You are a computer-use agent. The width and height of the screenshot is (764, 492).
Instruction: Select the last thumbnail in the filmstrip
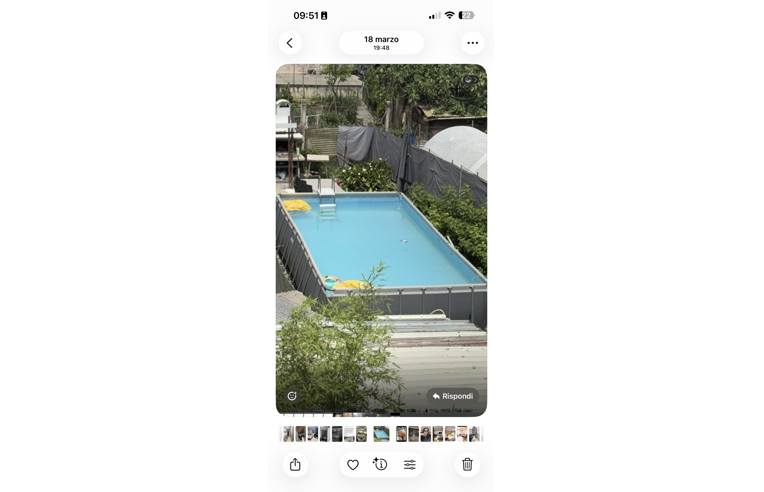pos(475,434)
